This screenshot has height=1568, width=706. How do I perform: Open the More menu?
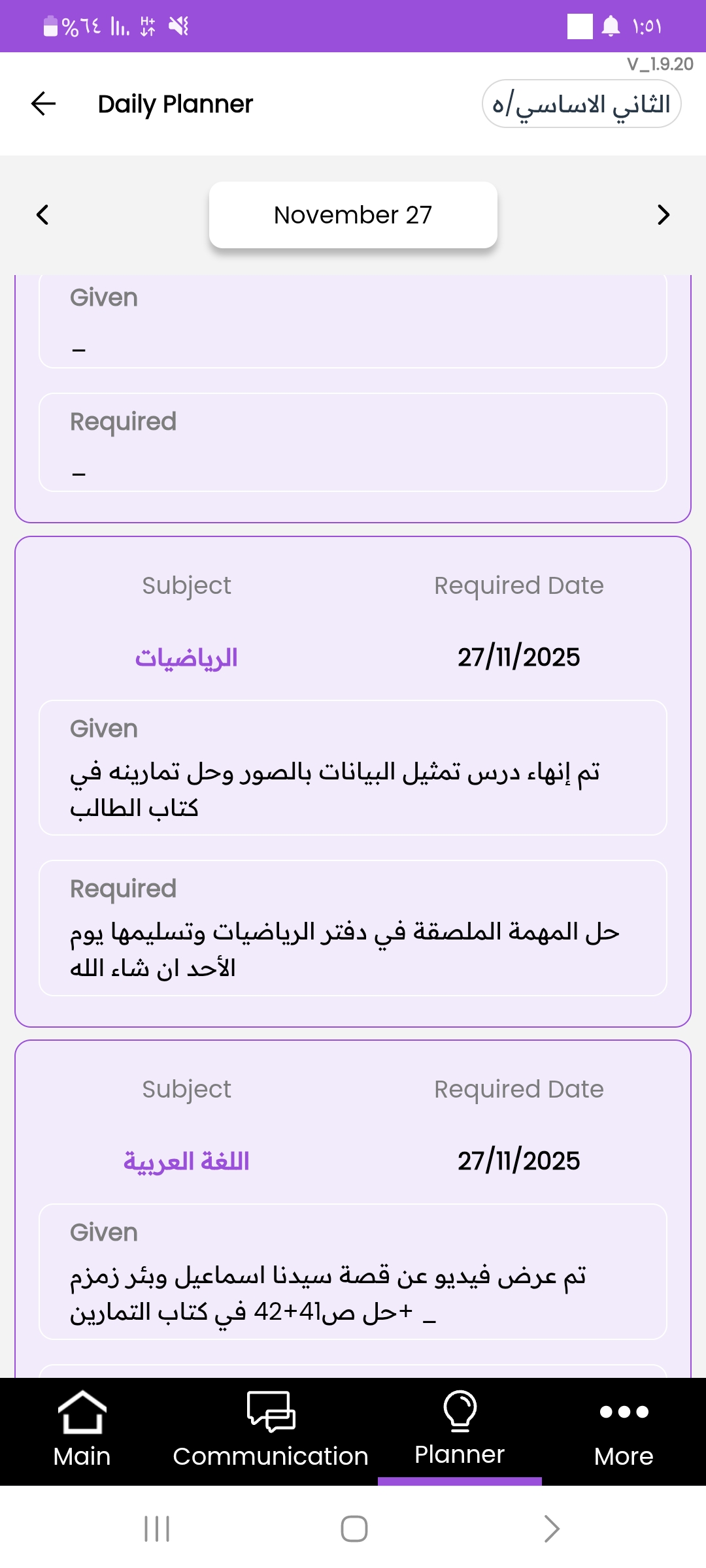624,1431
